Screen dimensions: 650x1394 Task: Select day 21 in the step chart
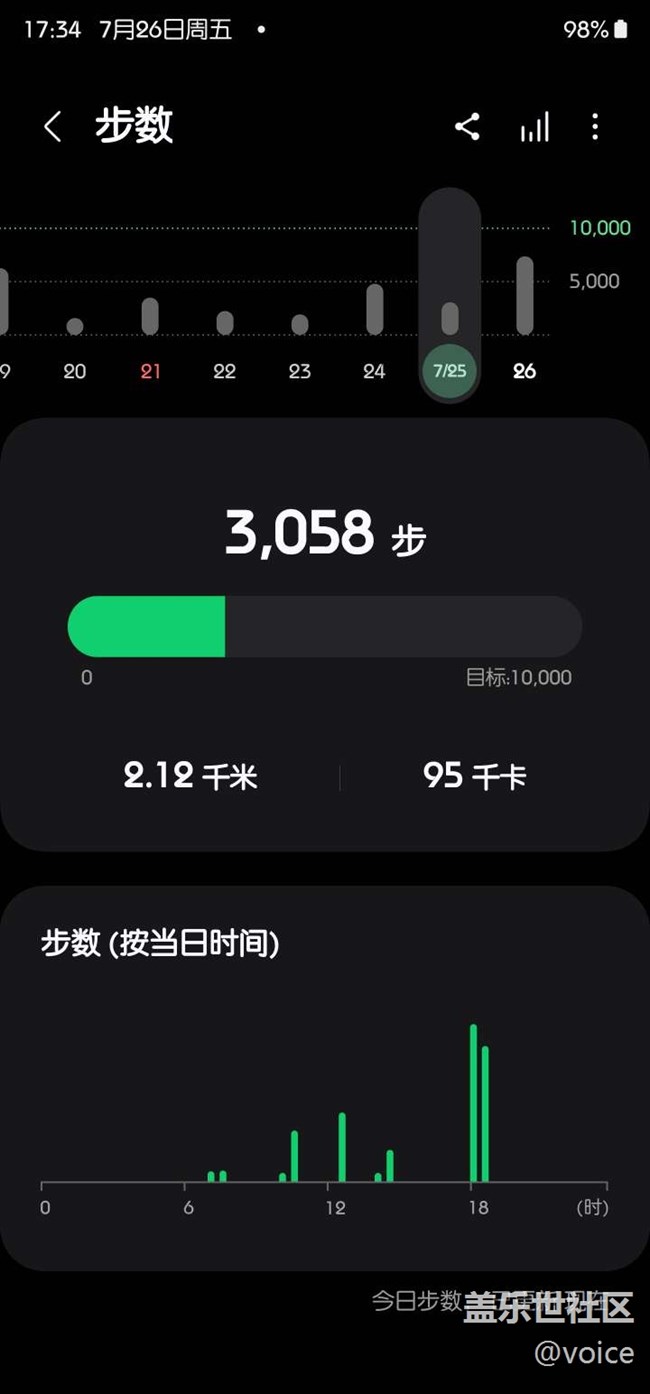(150, 371)
